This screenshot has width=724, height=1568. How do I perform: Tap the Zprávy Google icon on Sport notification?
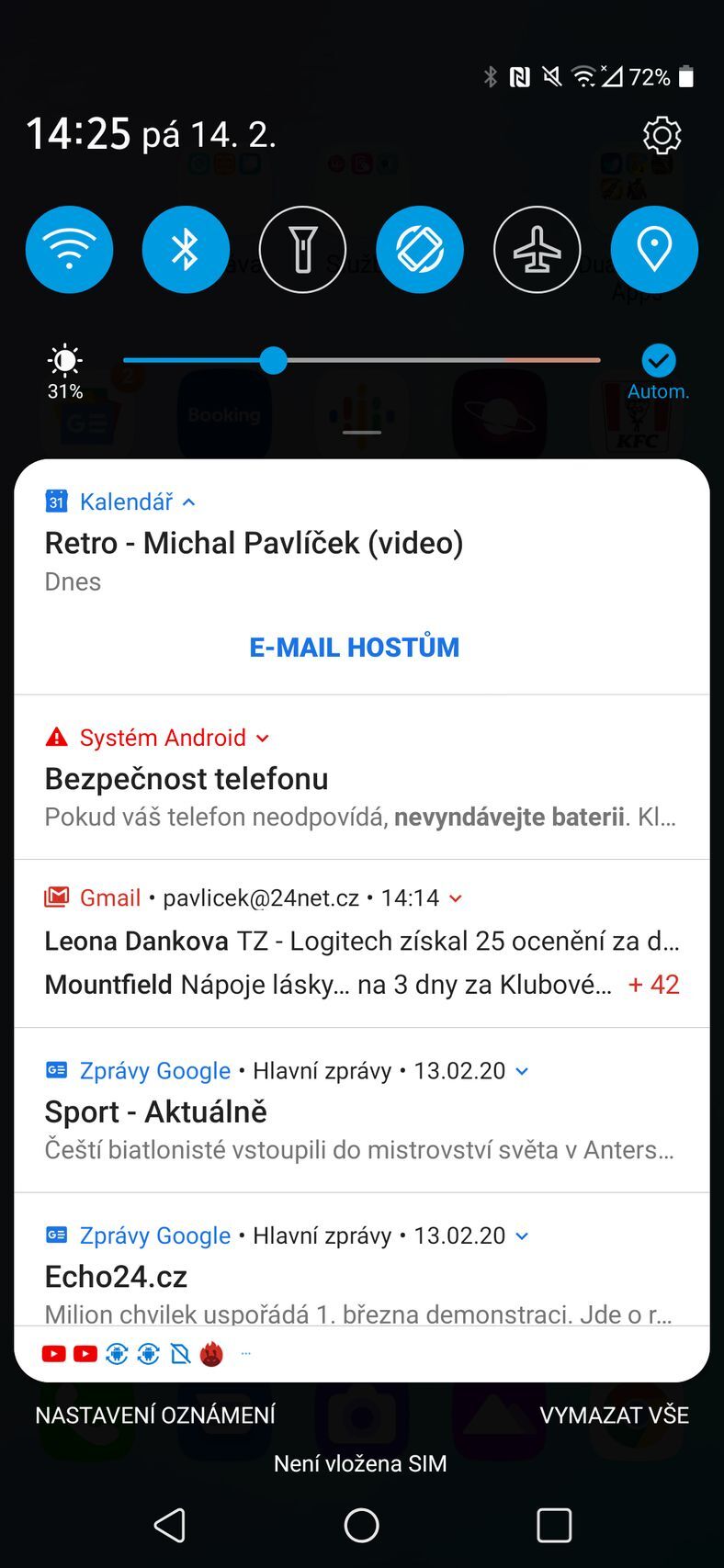[x=56, y=1070]
